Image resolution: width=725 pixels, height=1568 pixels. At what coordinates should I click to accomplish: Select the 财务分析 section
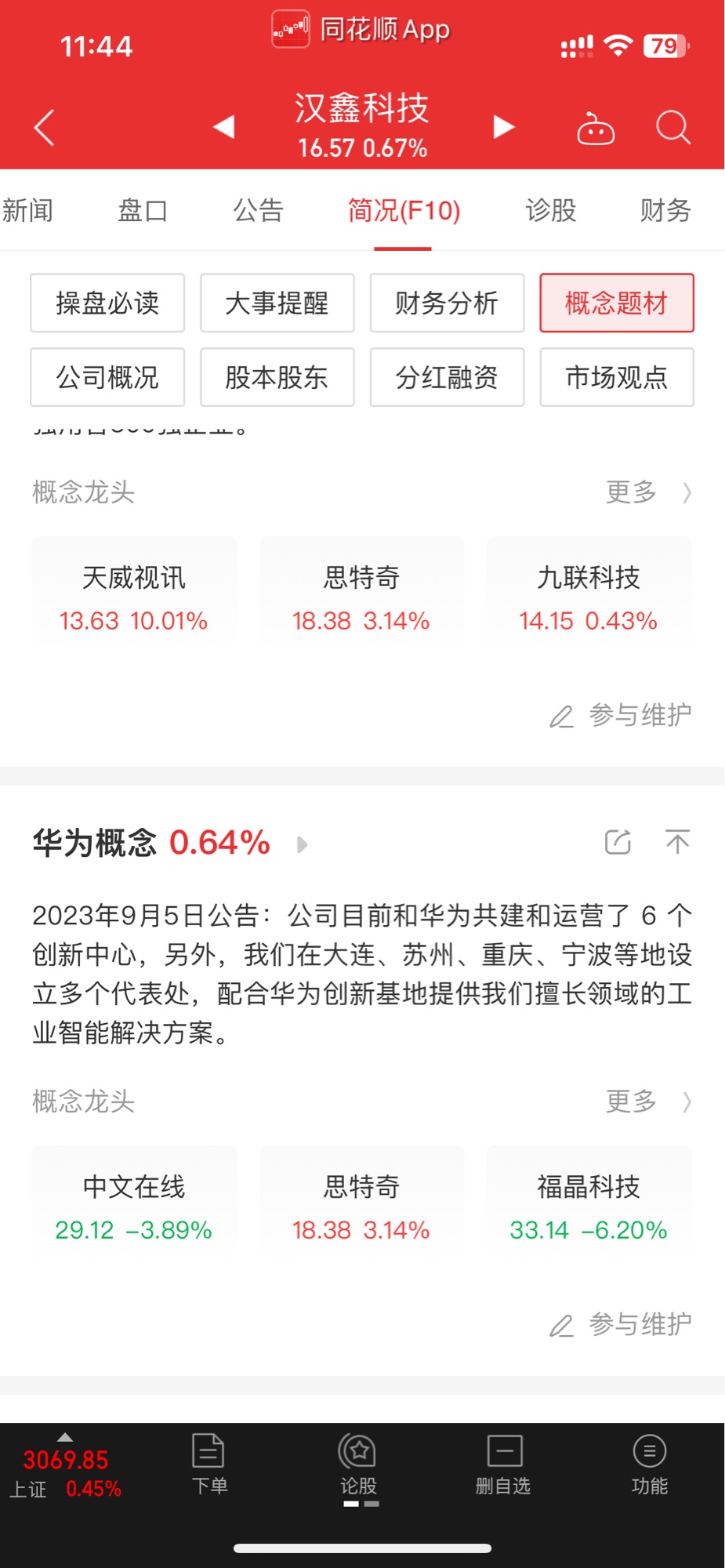tap(447, 303)
